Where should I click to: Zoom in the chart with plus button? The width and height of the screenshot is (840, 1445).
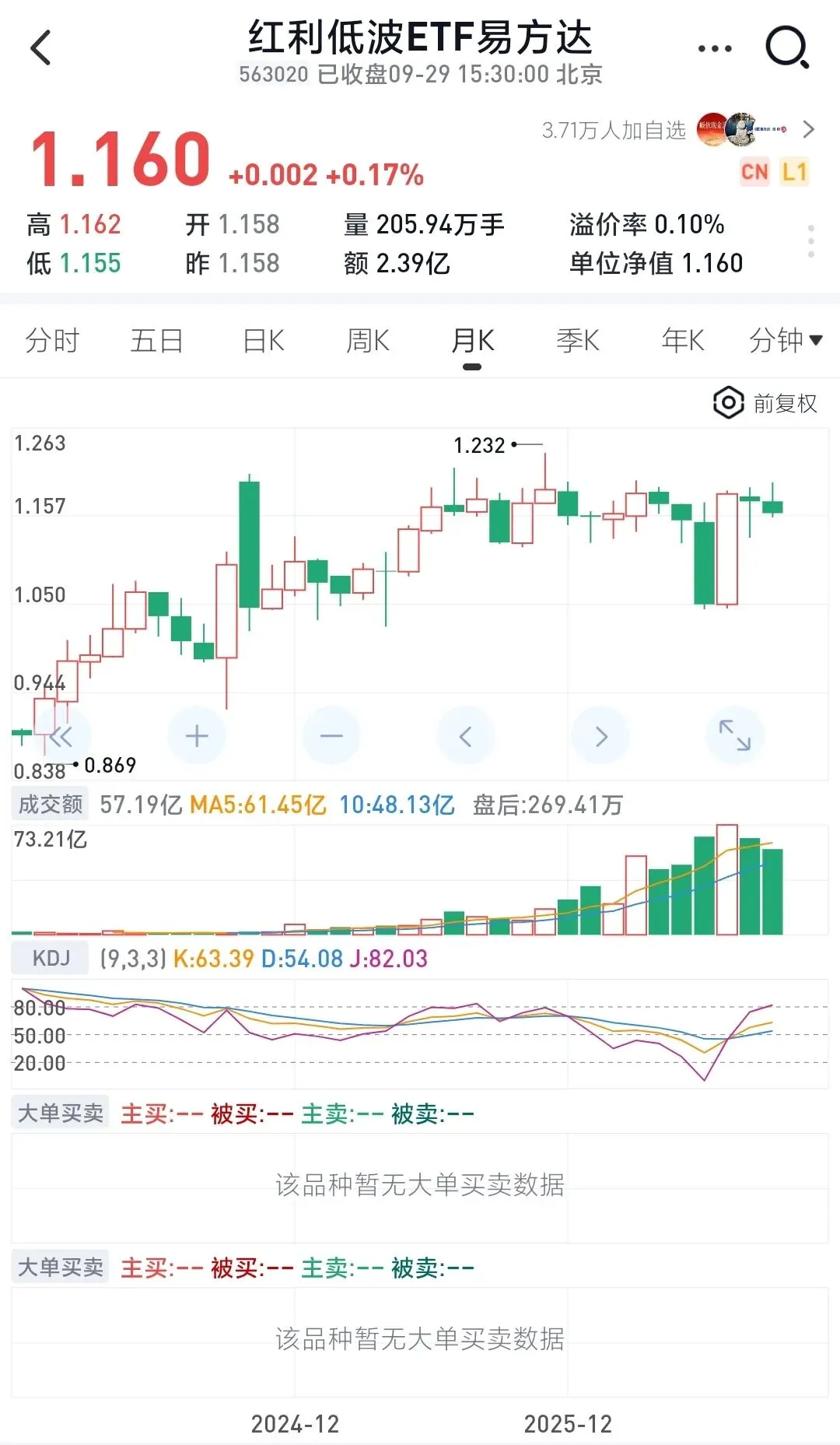pyautogui.click(x=197, y=736)
